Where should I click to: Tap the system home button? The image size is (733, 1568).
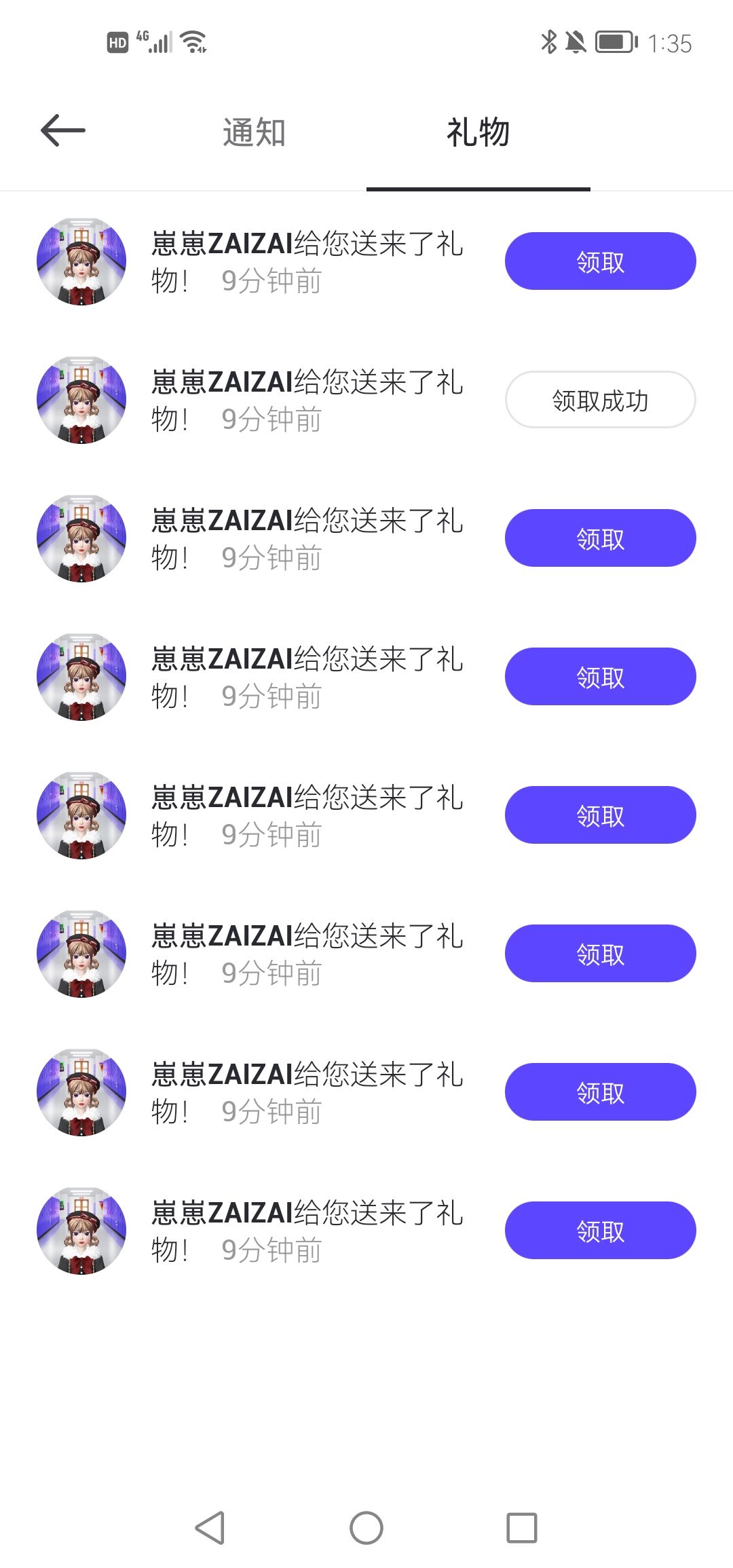(x=366, y=1528)
